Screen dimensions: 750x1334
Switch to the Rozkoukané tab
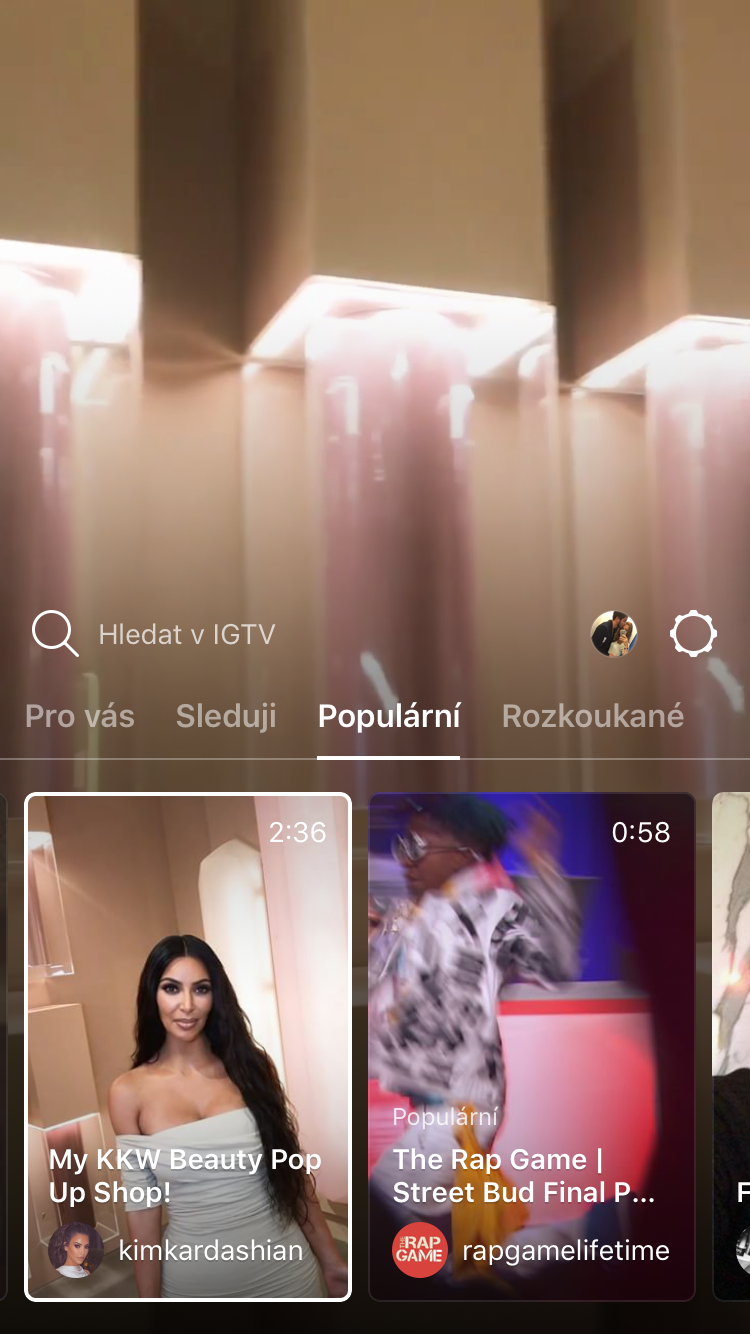(x=592, y=716)
